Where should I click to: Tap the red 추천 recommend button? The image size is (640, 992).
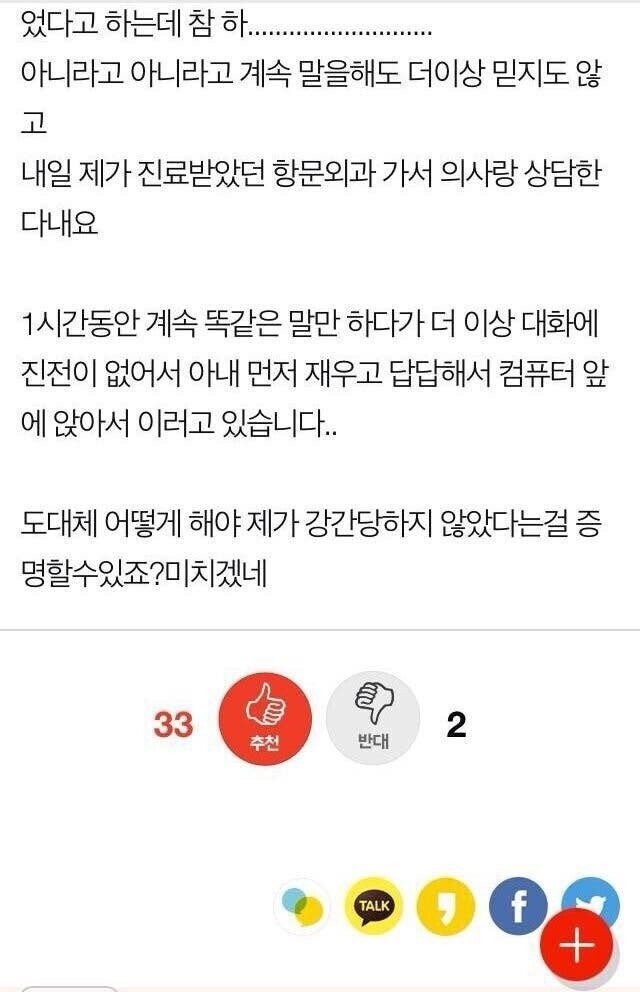click(265, 718)
